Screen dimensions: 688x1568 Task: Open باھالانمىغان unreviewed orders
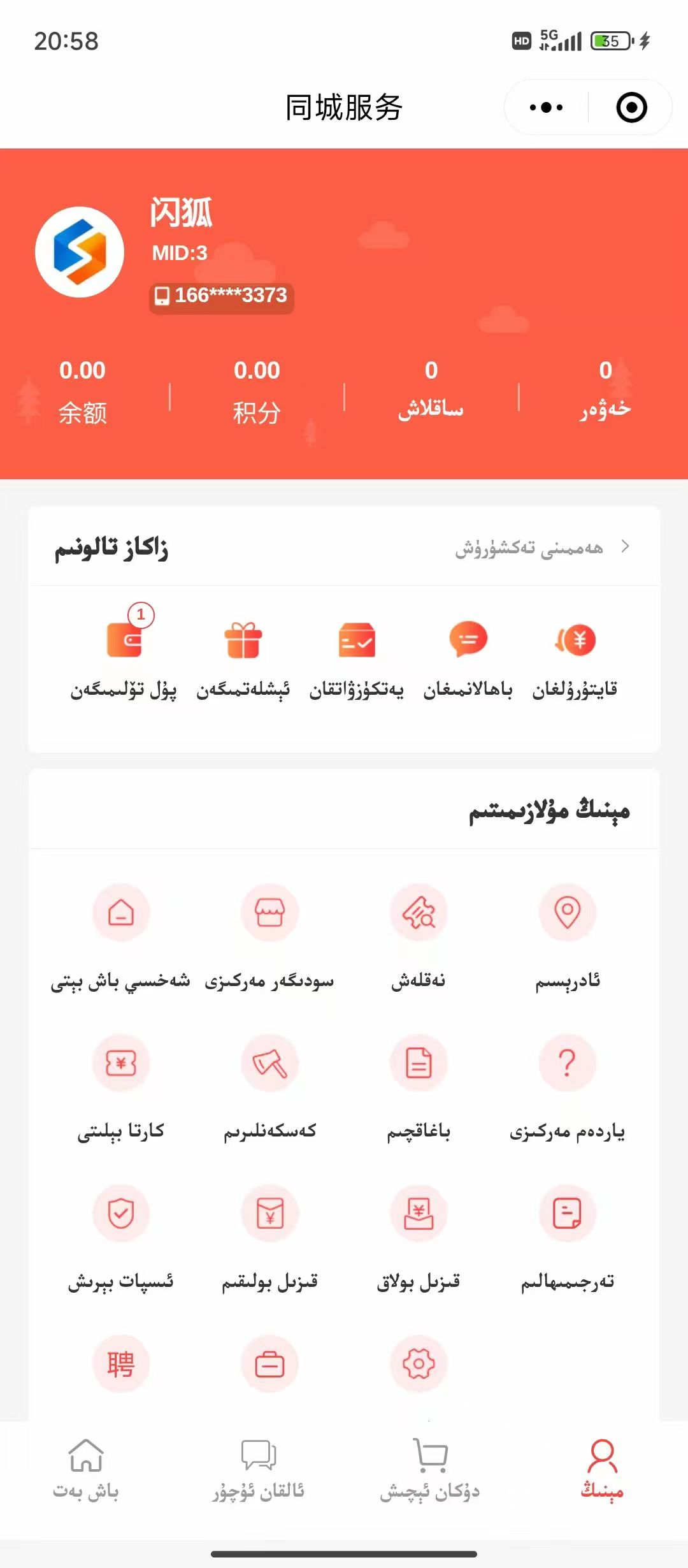[x=468, y=657]
